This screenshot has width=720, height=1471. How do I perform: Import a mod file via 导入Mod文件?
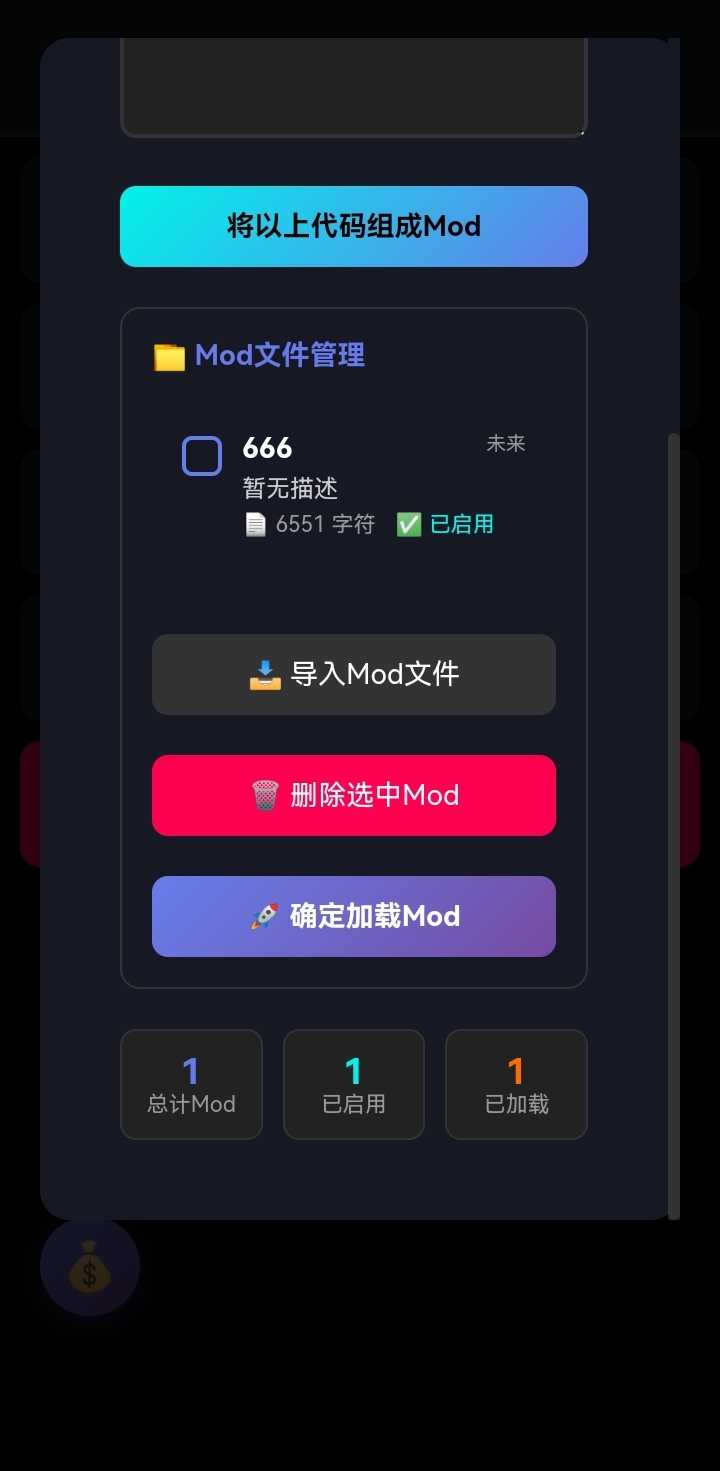[x=353, y=674]
